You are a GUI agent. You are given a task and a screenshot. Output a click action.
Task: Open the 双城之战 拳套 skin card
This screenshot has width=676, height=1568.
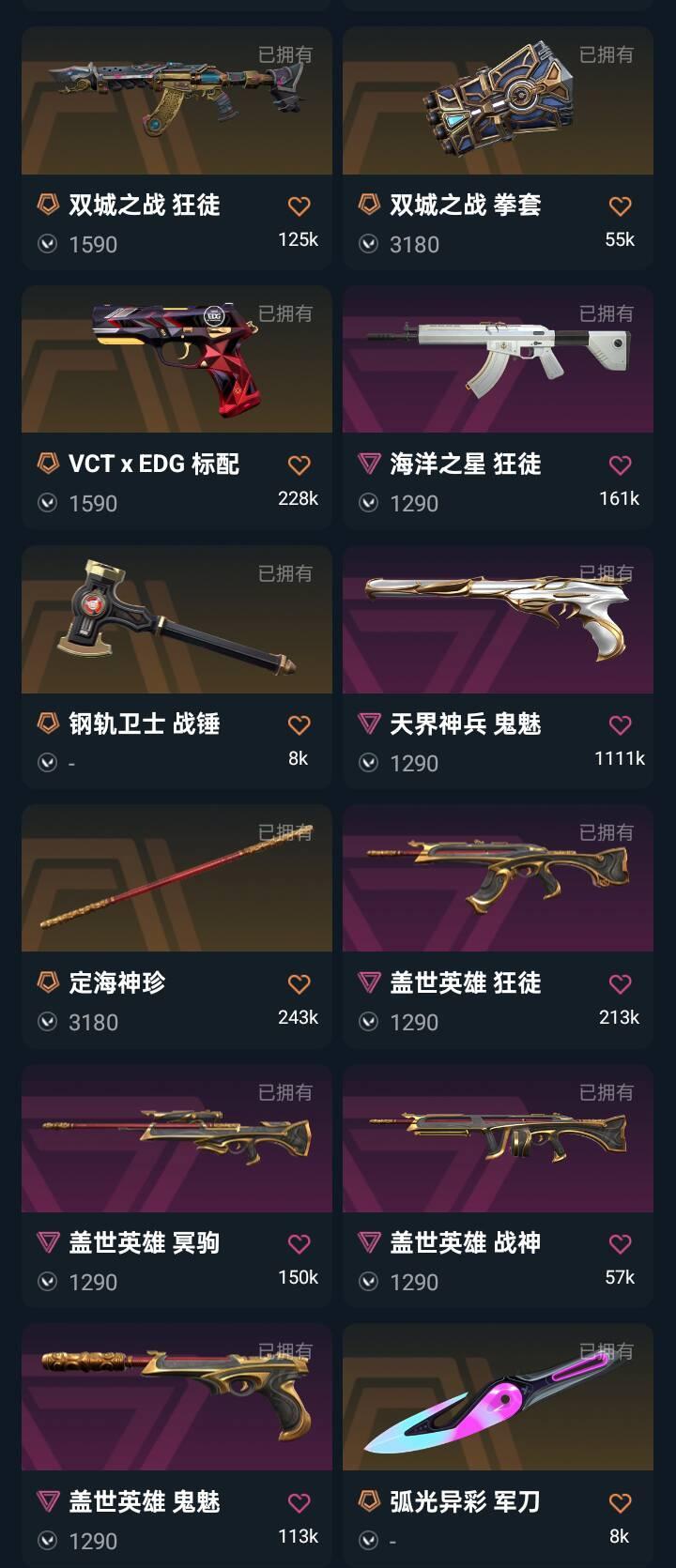point(498,101)
